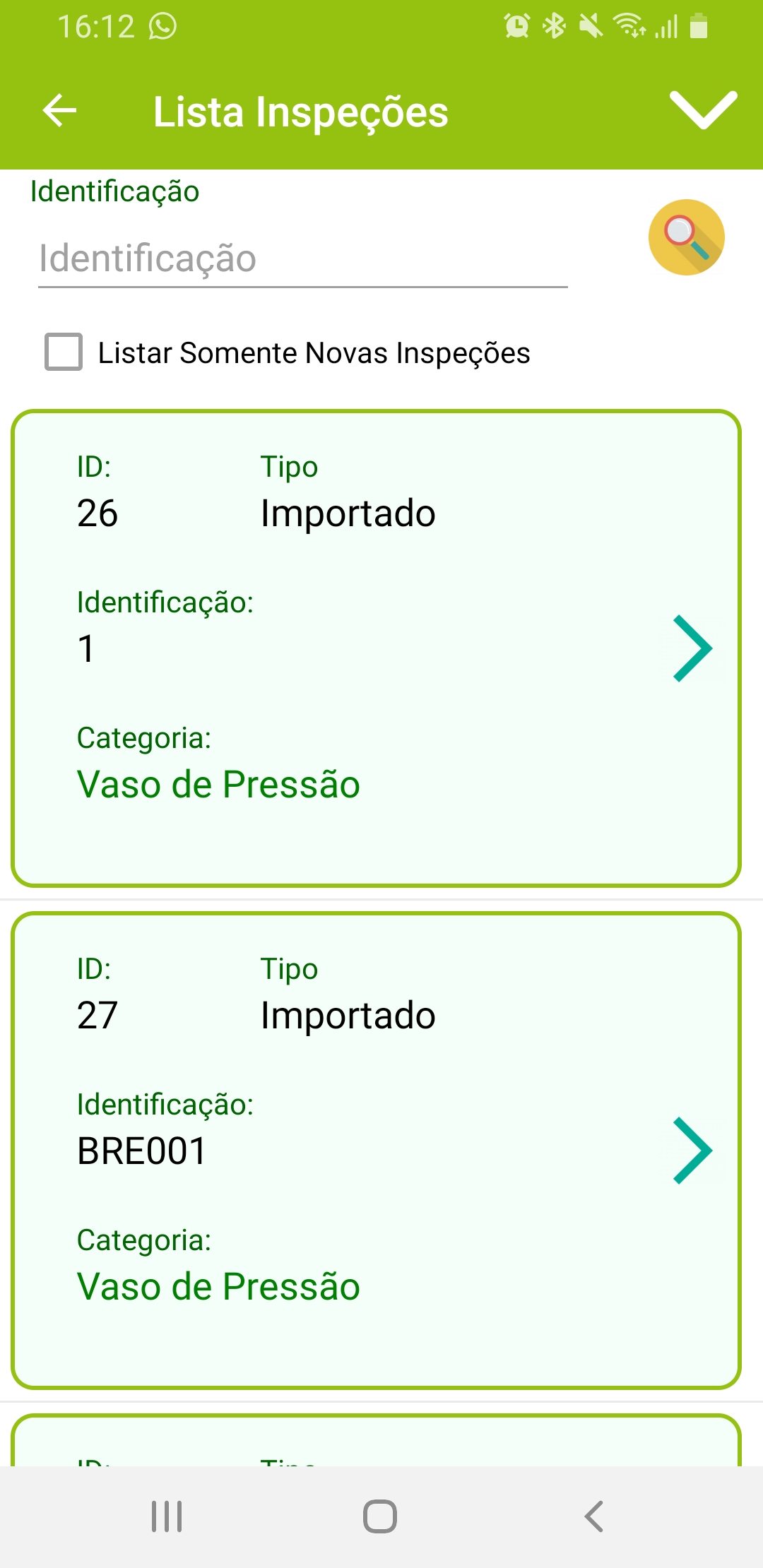Focus the Identificação text field
Image resolution: width=763 pixels, height=1568 pixels.
tap(302, 259)
